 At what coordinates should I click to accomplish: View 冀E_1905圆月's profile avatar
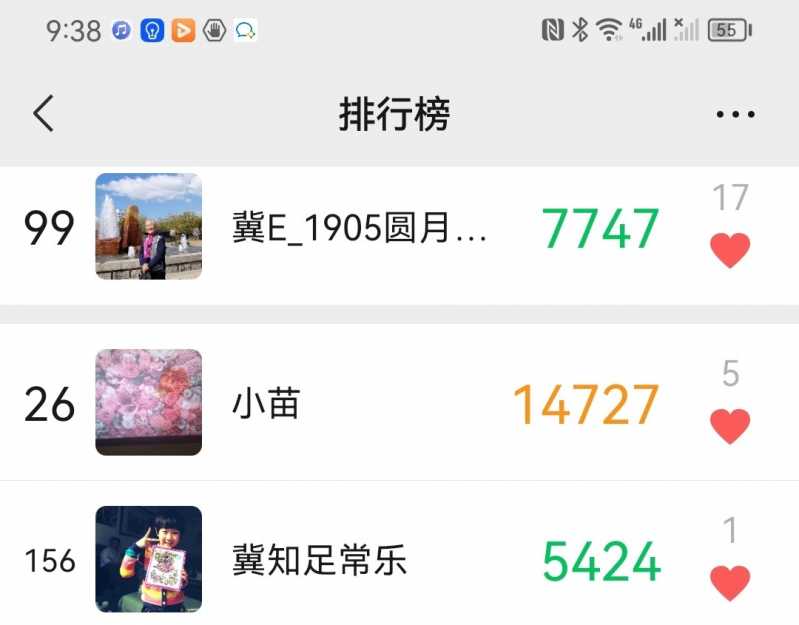[148, 226]
